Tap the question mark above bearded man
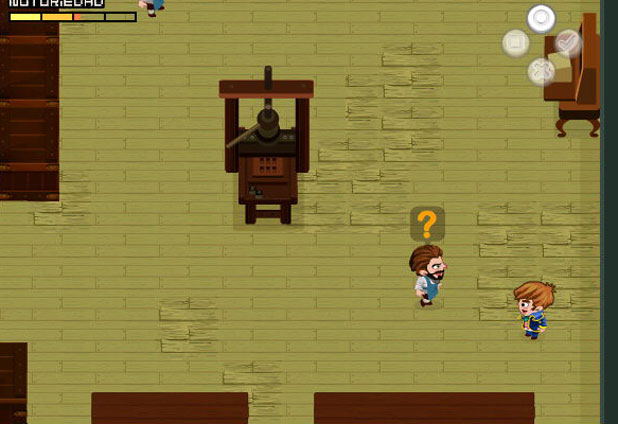Screen dimensions: 618x424 coord(427,224)
